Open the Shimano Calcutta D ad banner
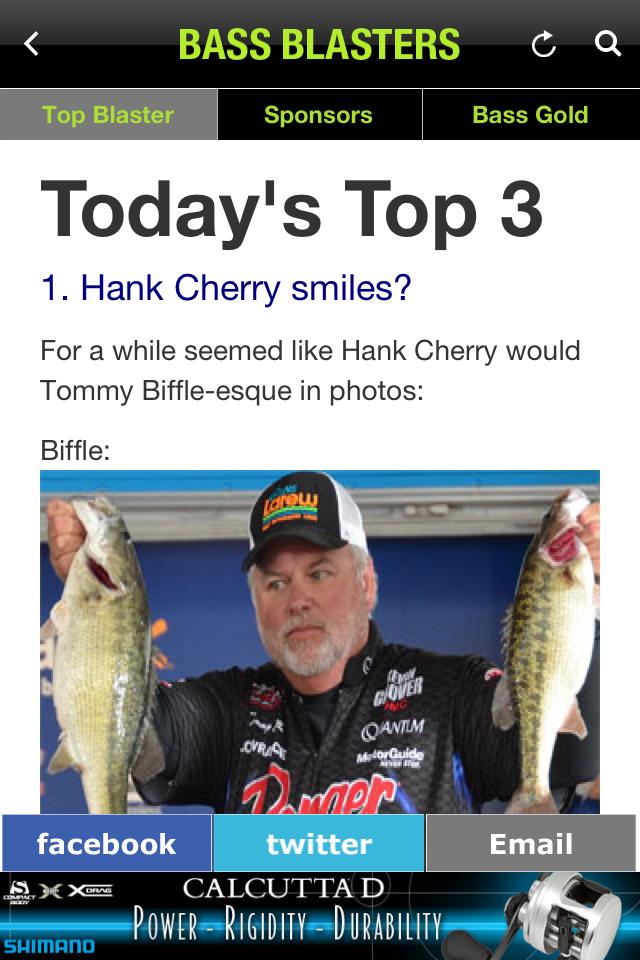Image resolution: width=640 pixels, height=960 pixels. (320, 916)
